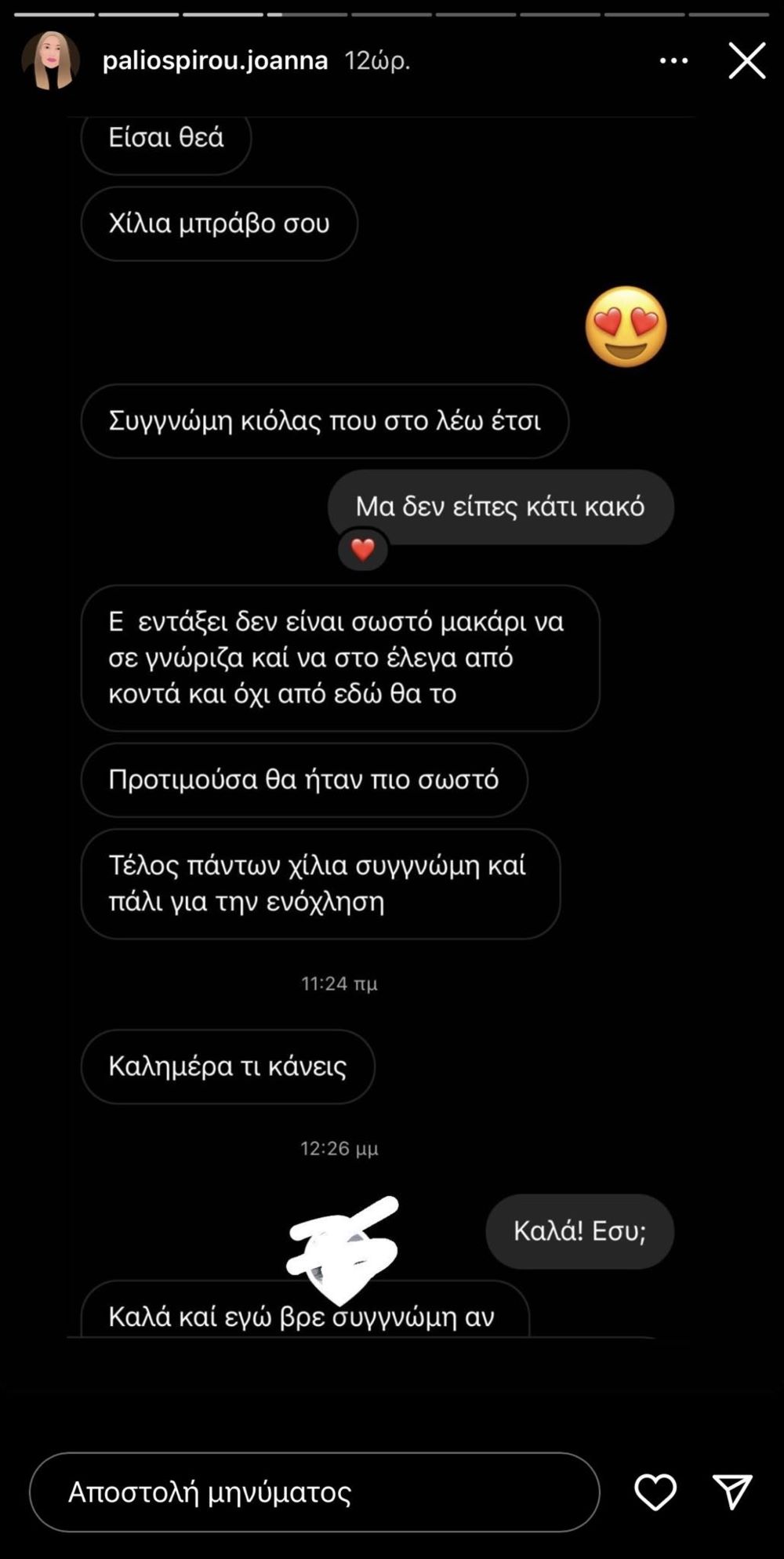The height and width of the screenshot is (1559, 784).
Task: Share the story via paper plane icon
Action: 732,1492
